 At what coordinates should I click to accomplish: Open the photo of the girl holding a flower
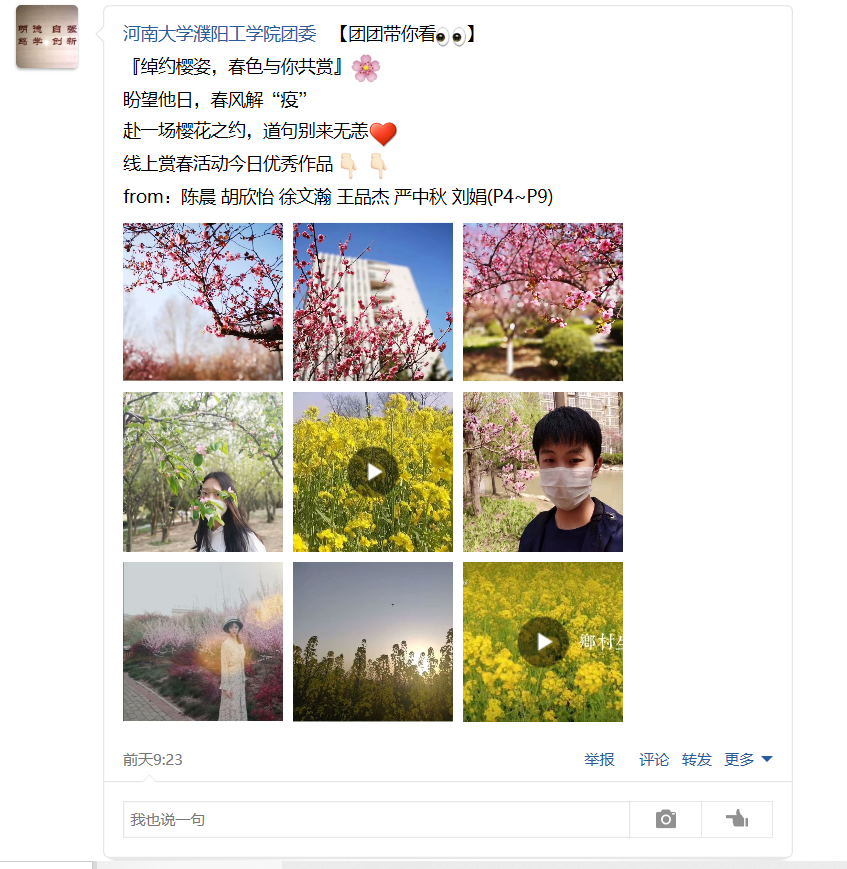click(x=203, y=472)
